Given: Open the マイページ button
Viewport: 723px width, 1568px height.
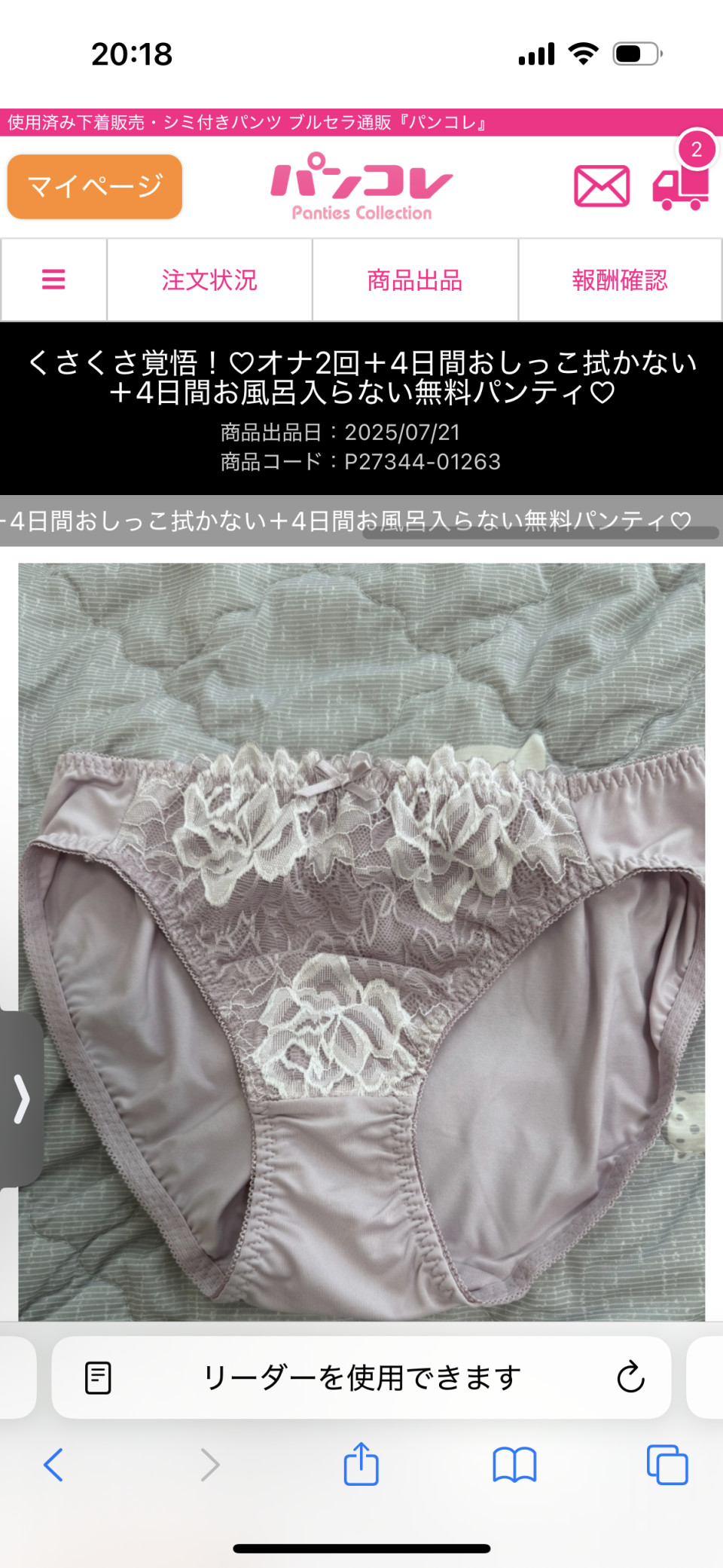Looking at the screenshot, I should [95, 187].
